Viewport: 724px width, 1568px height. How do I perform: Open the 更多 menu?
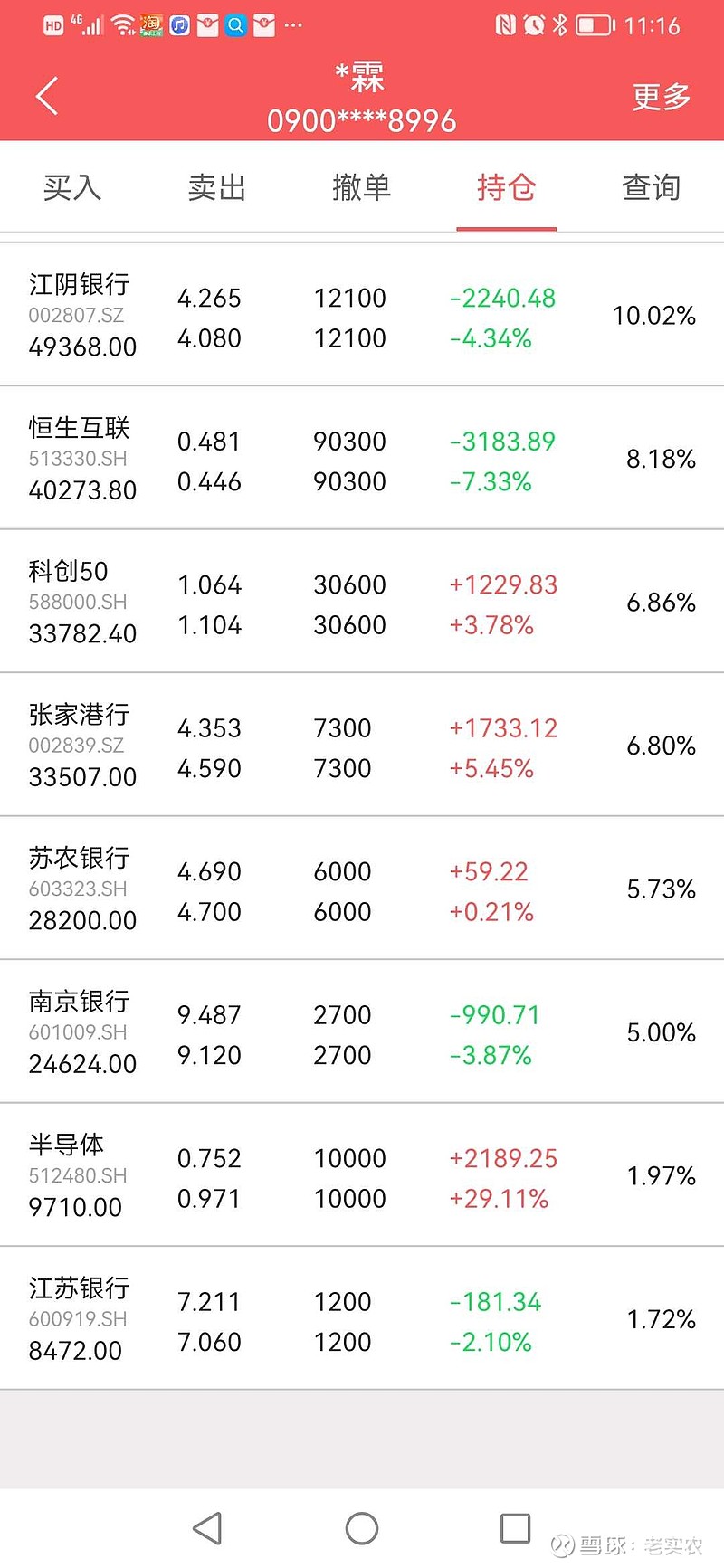[662, 96]
